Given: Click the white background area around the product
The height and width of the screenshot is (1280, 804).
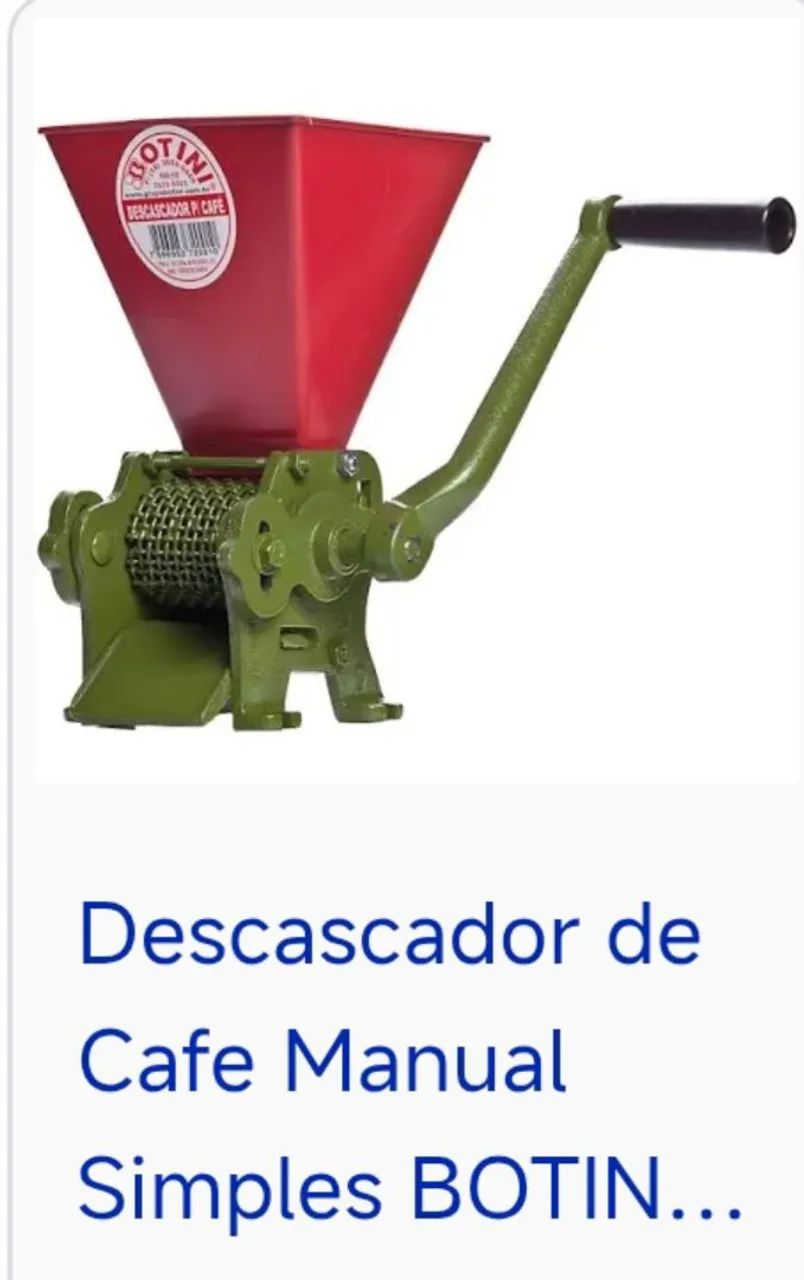Looking at the screenshot, I should pyautogui.click(x=650, y=650).
